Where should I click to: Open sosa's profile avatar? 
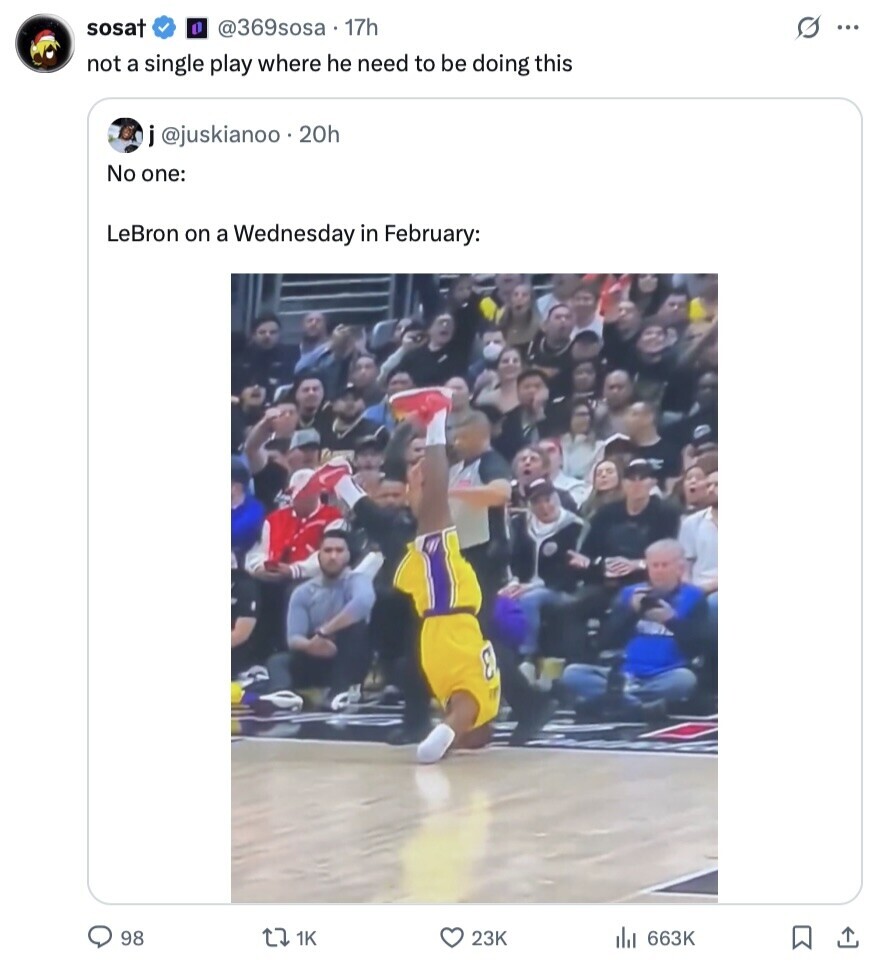pos(44,43)
